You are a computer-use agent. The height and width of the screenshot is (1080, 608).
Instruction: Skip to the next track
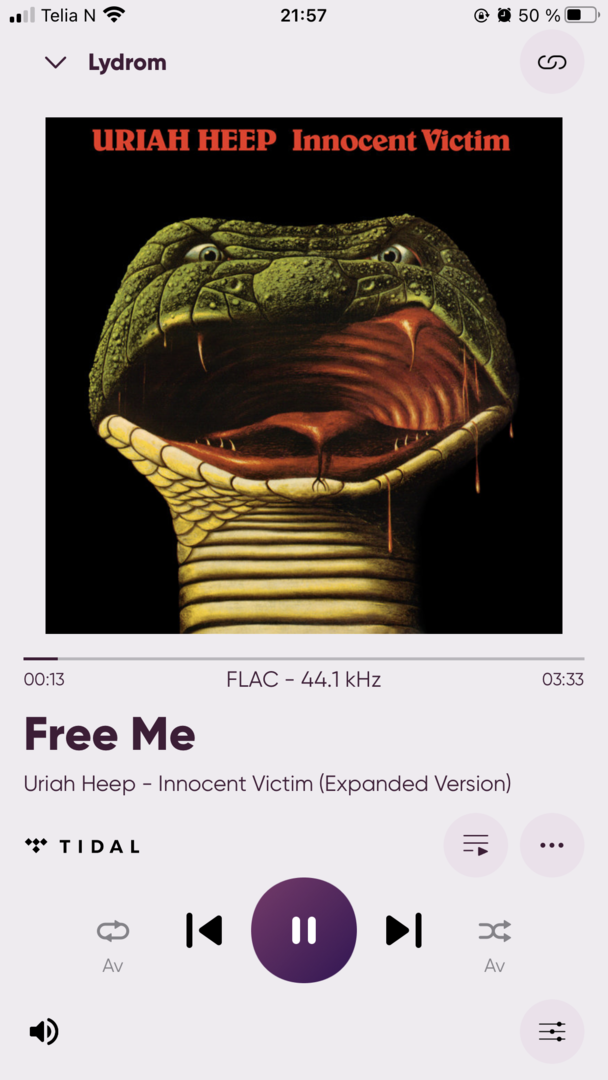(403, 931)
